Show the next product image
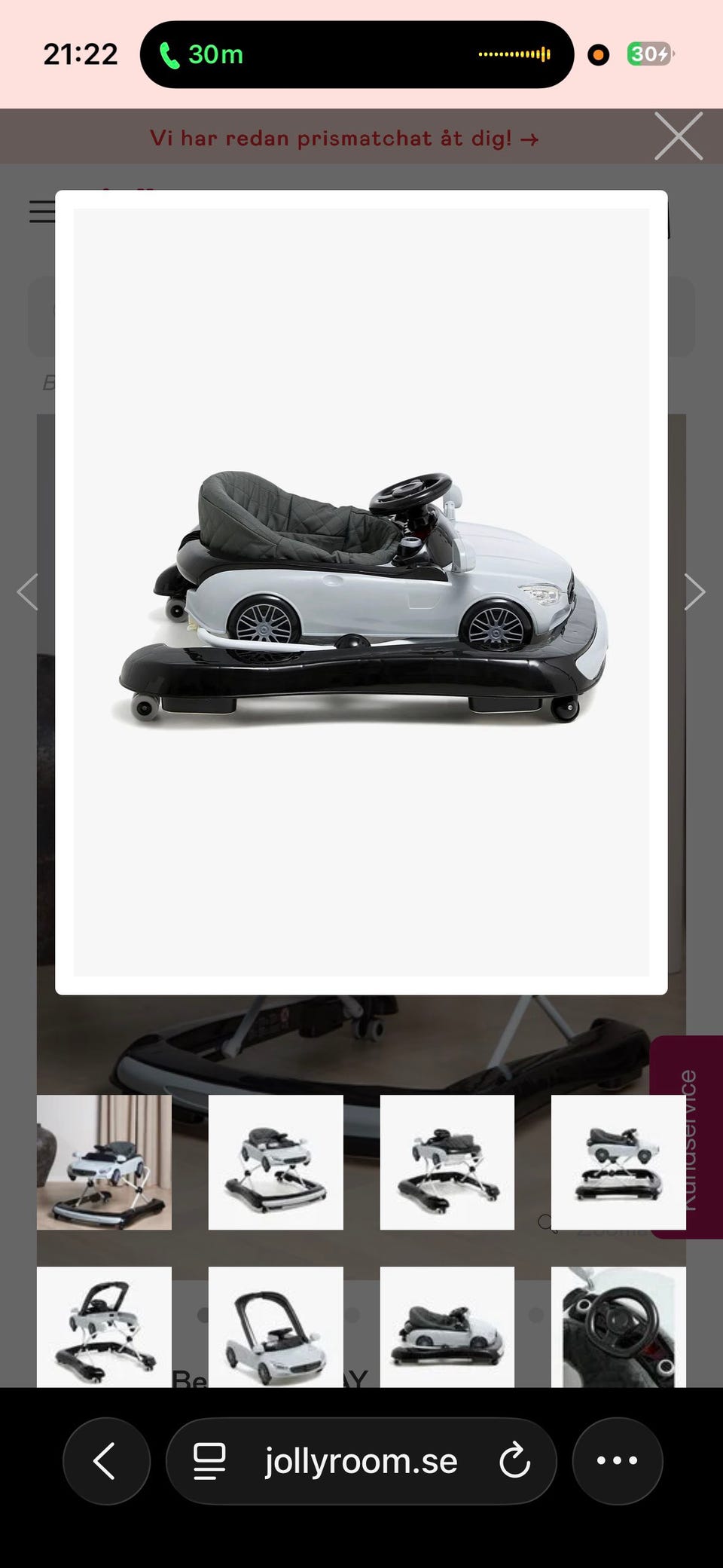 [694, 591]
